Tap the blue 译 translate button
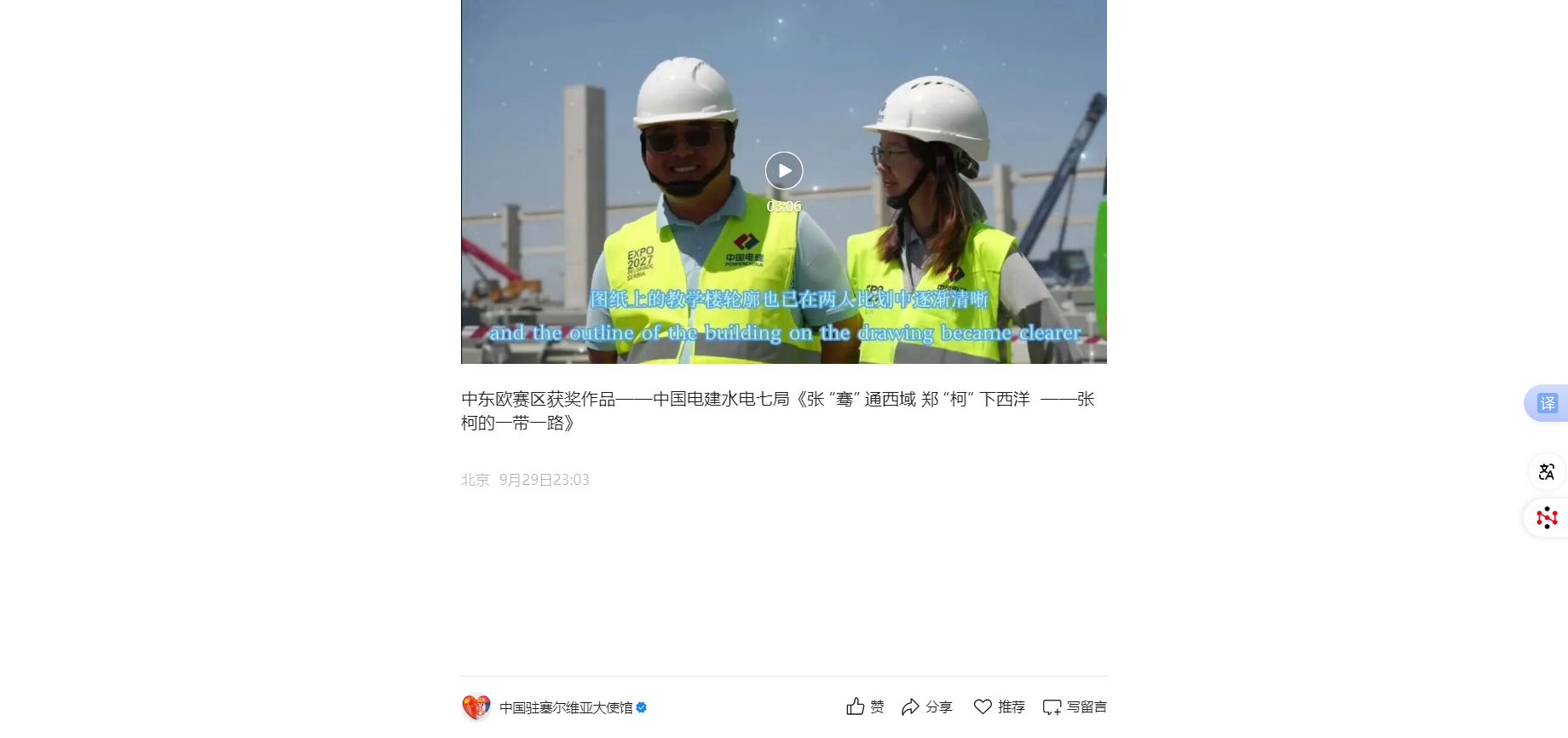The image size is (1568, 738). click(1547, 403)
